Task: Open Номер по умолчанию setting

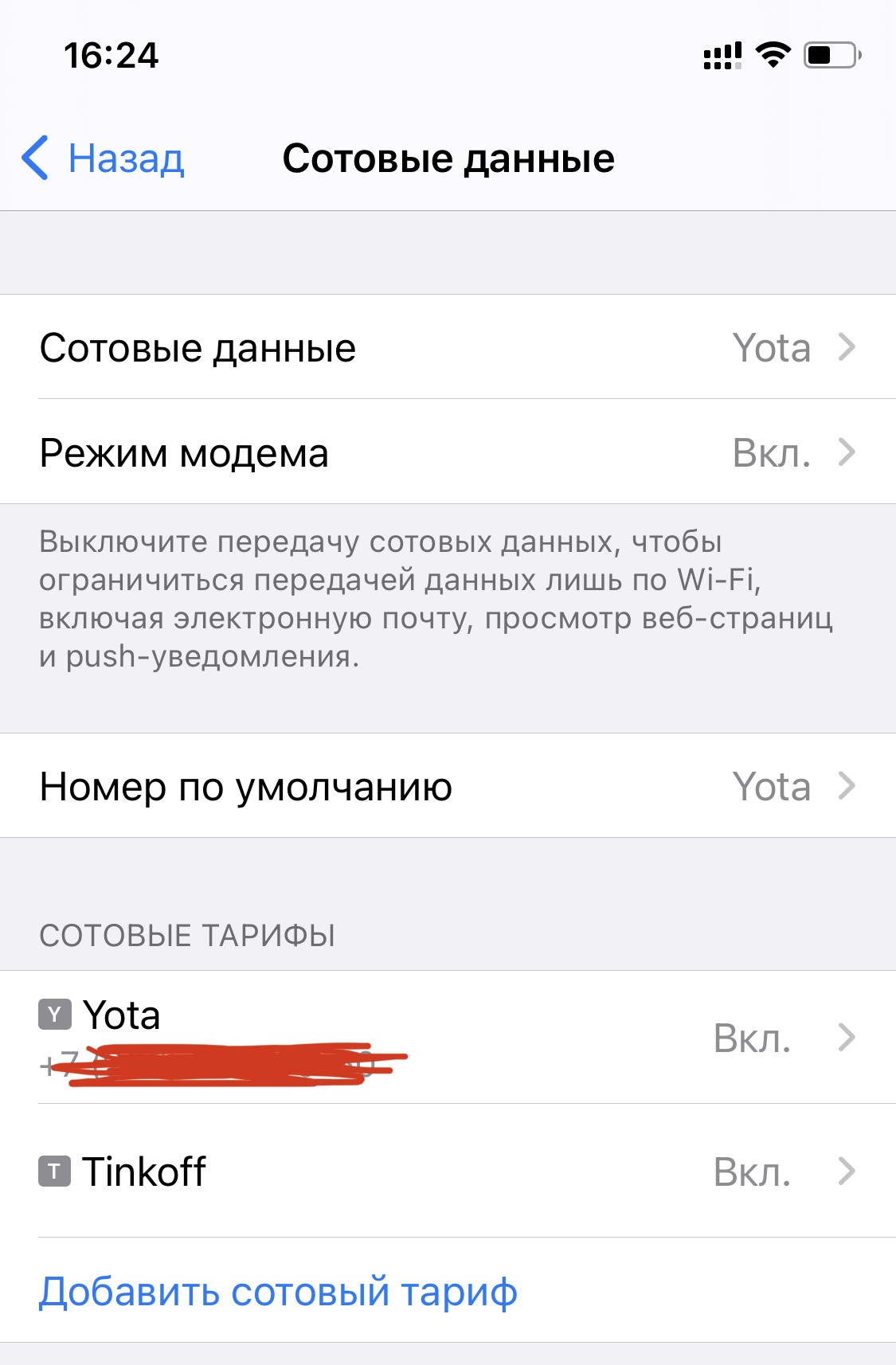Action: click(x=448, y=786)
